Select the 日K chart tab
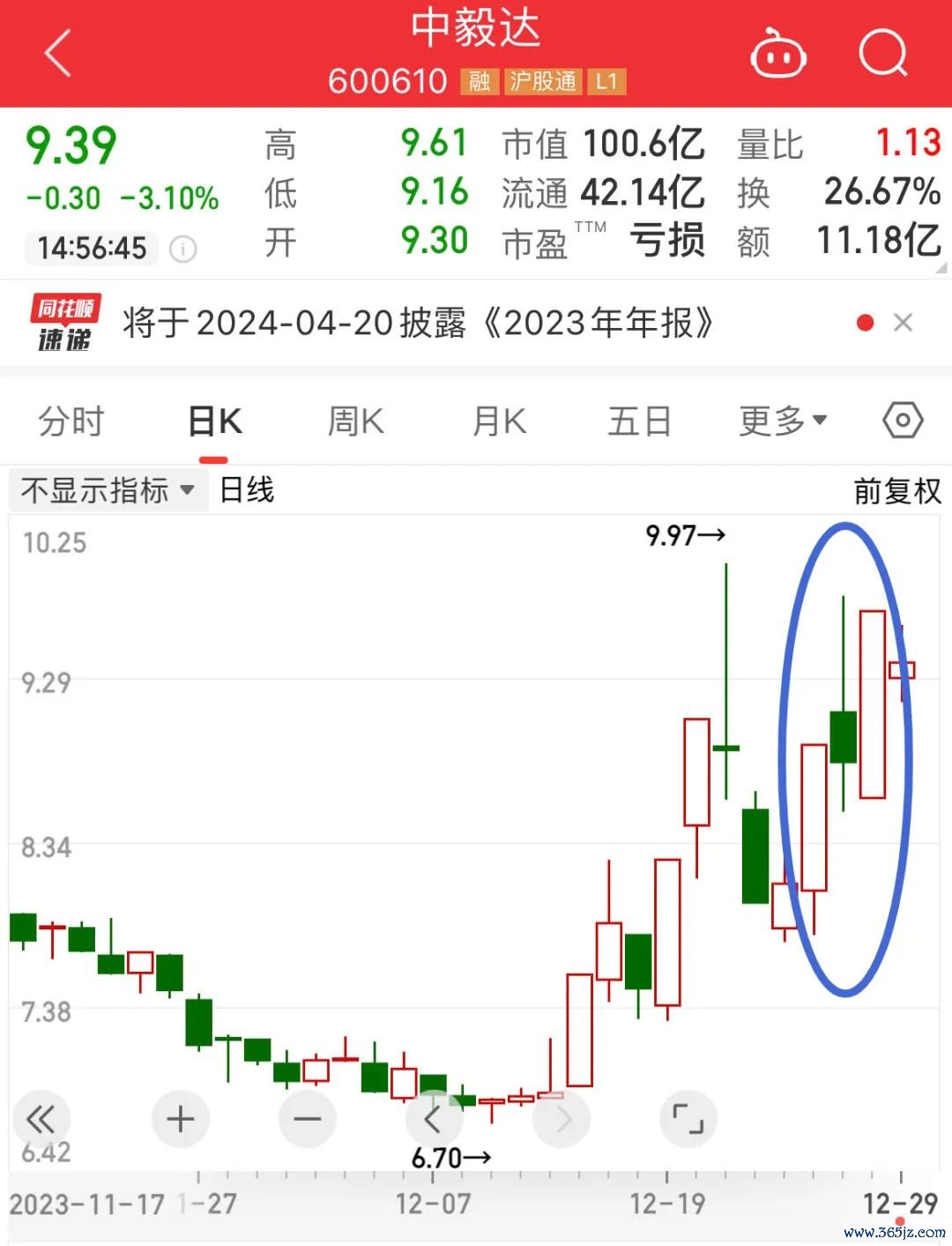The height and width of the screenshot is (1246, 952). [214, 422]
